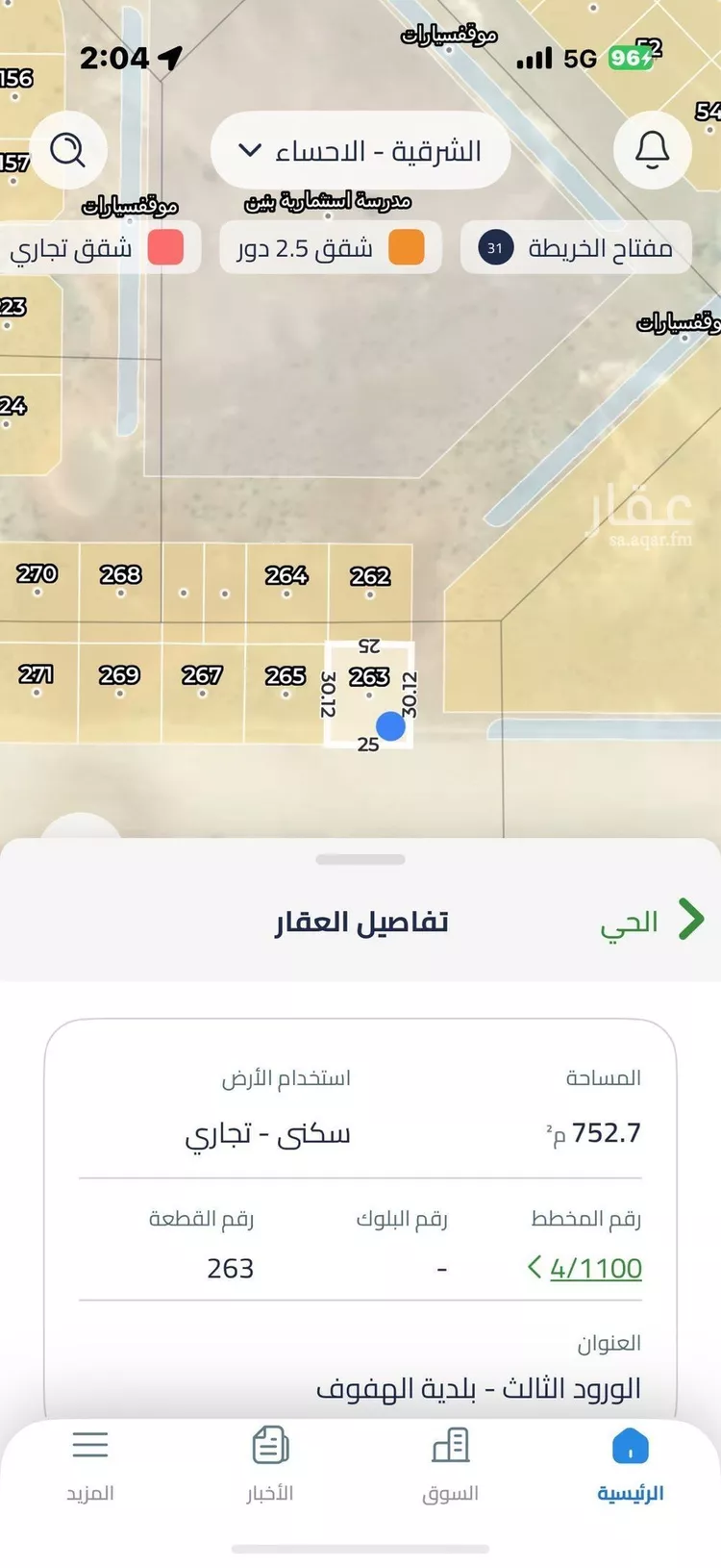
Task: Switch to the الأخبار tab
Action: 269,1446
